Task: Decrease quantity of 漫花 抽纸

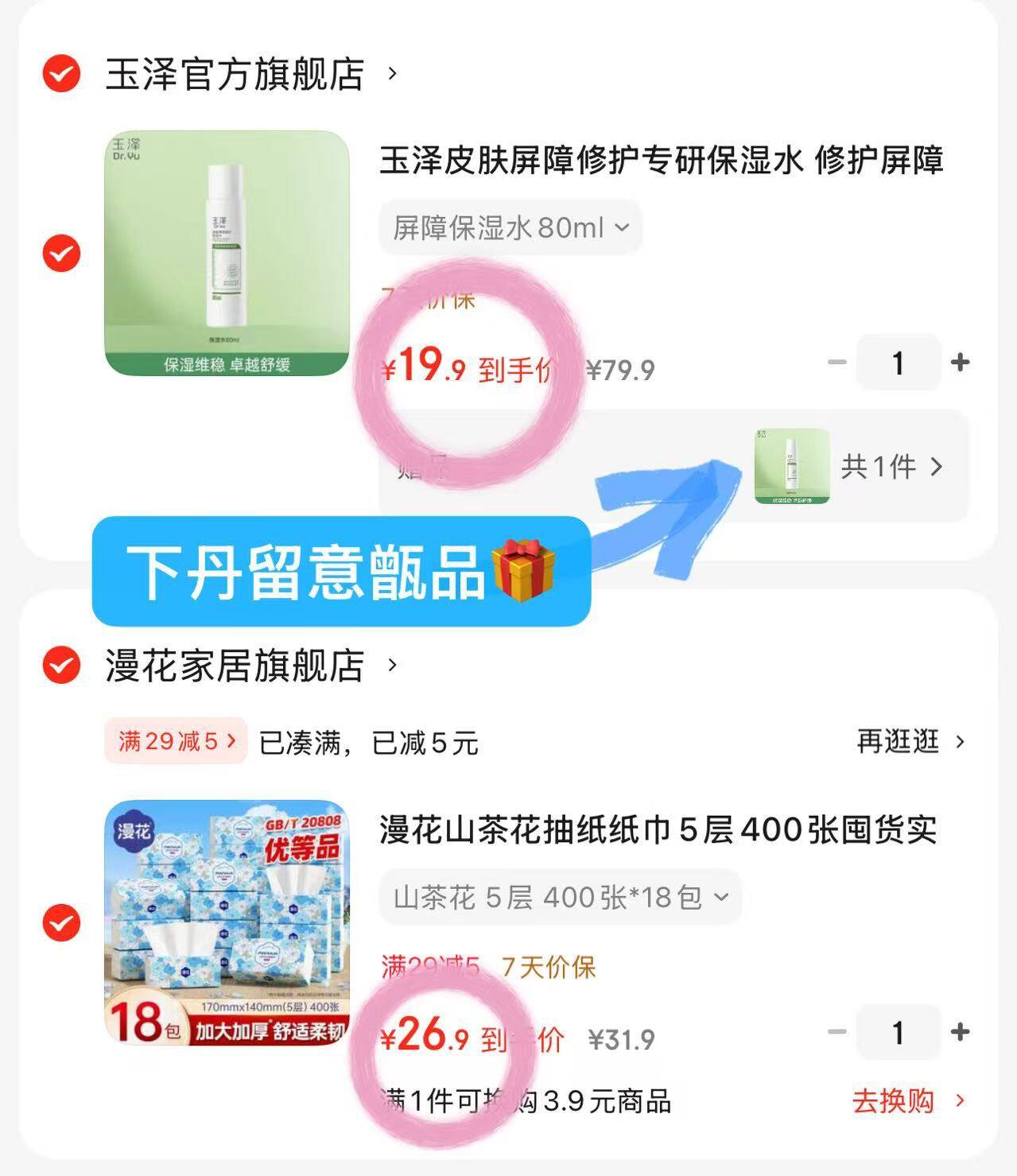Action: point(837,1032)
